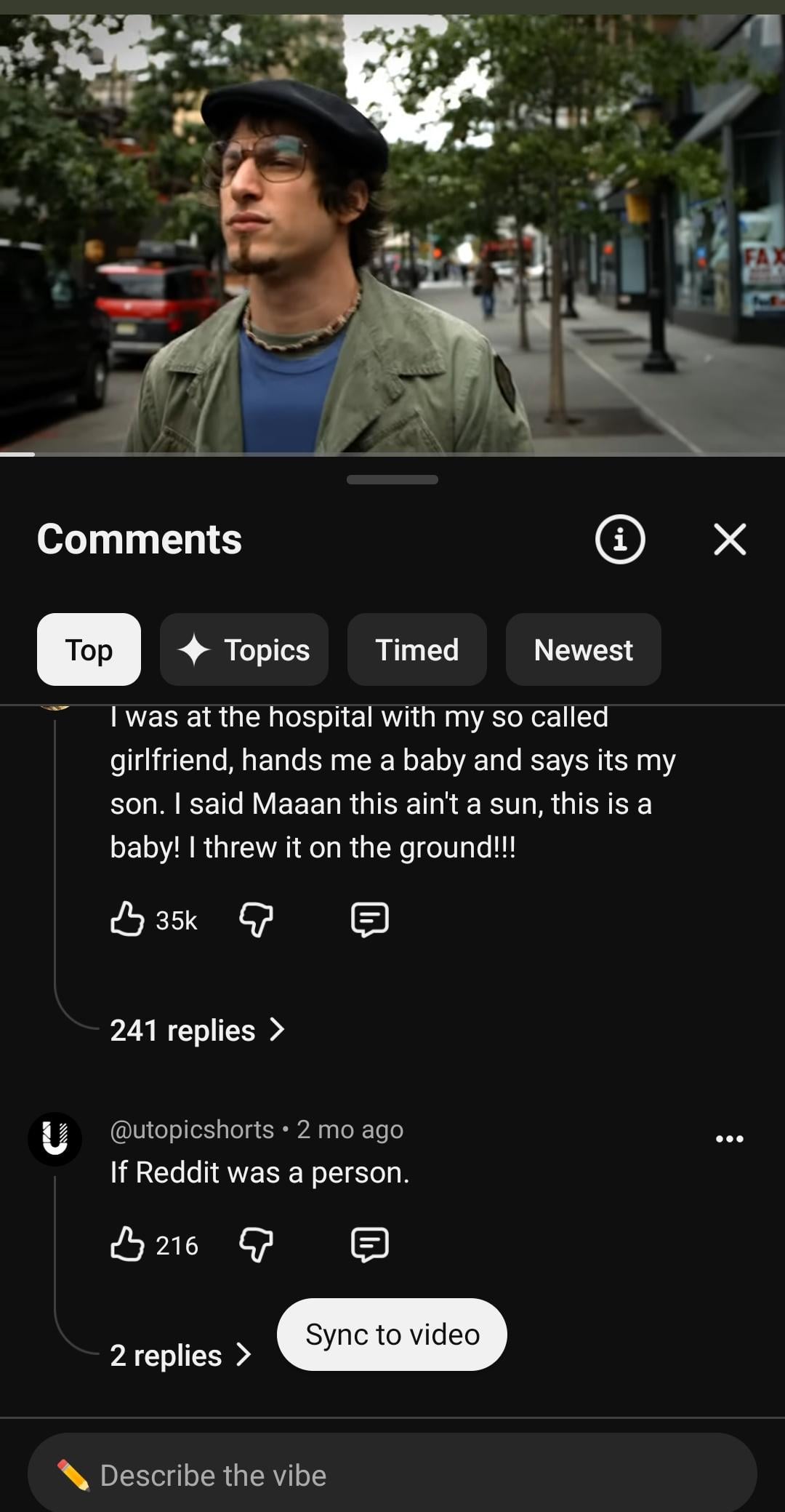This screenshot has width=785, height=1512.
Task: Open the @utopicshorts channel avatar
Action: (55, 1139)
